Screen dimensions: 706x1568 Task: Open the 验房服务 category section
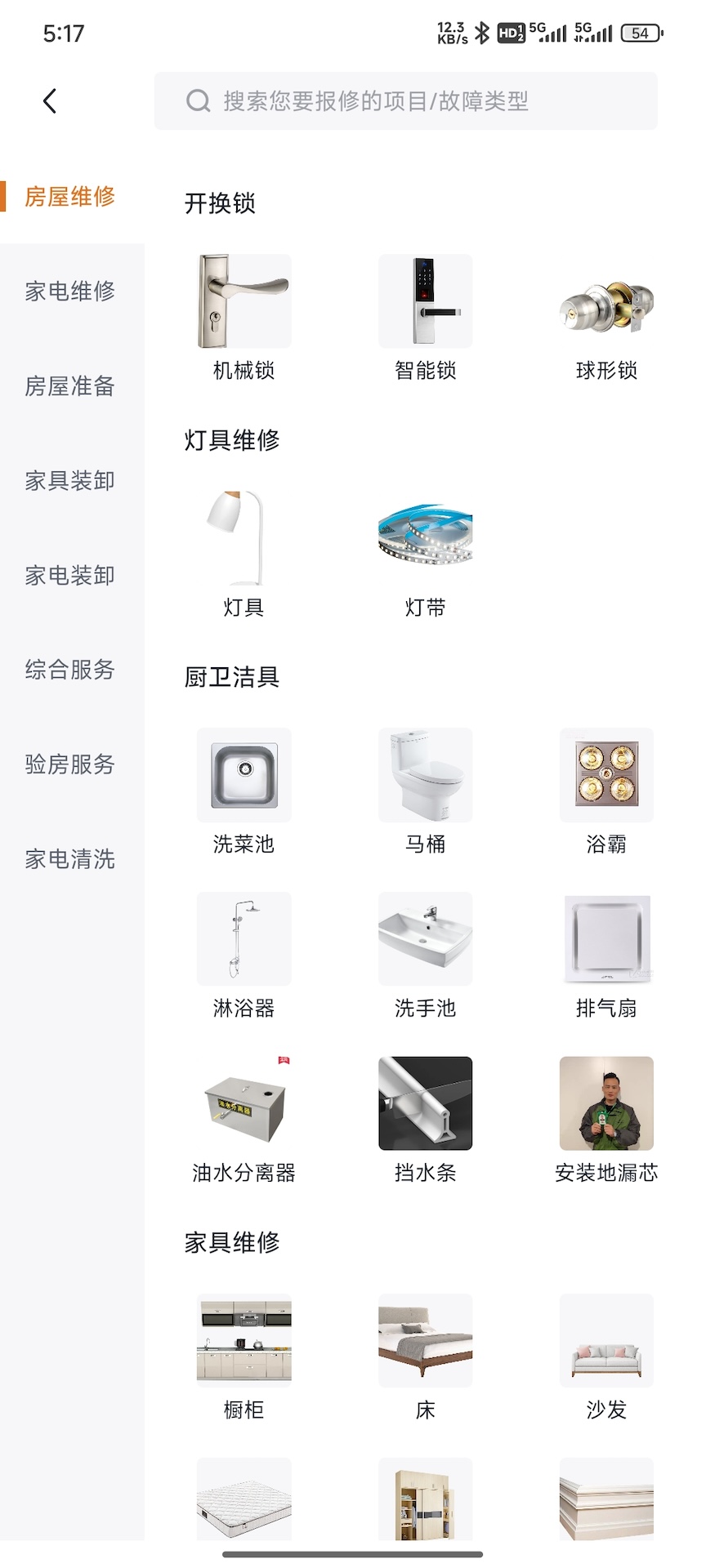click(x=70, y=764)
